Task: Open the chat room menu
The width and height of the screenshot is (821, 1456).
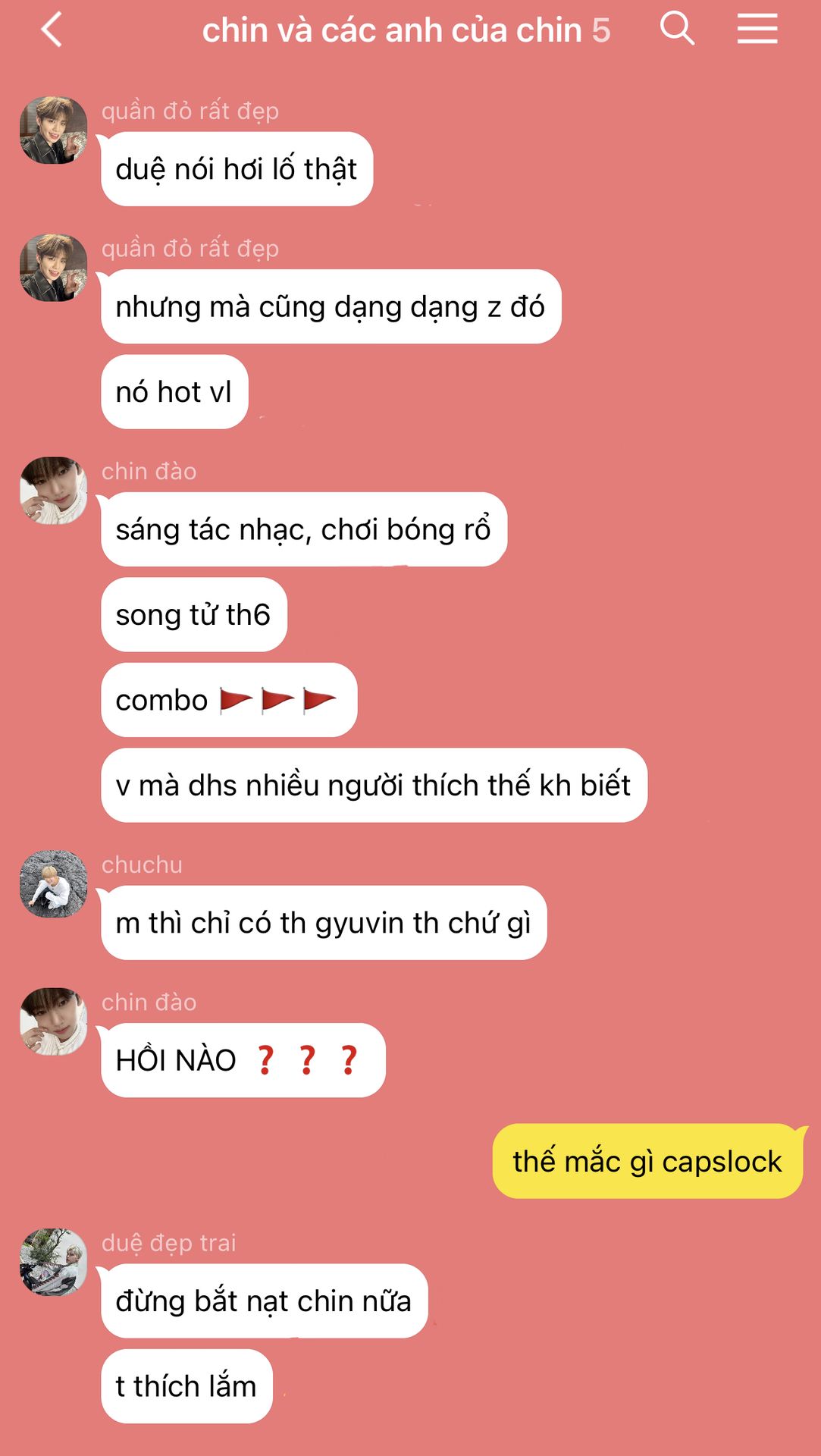Action: (757, 30)
